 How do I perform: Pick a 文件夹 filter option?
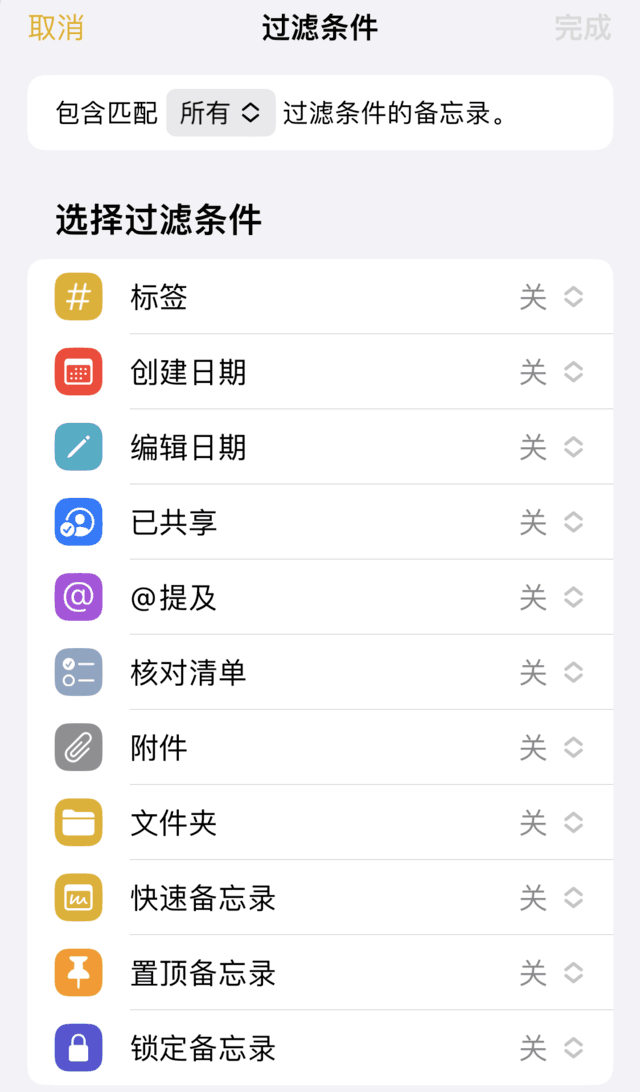(550, 823)
